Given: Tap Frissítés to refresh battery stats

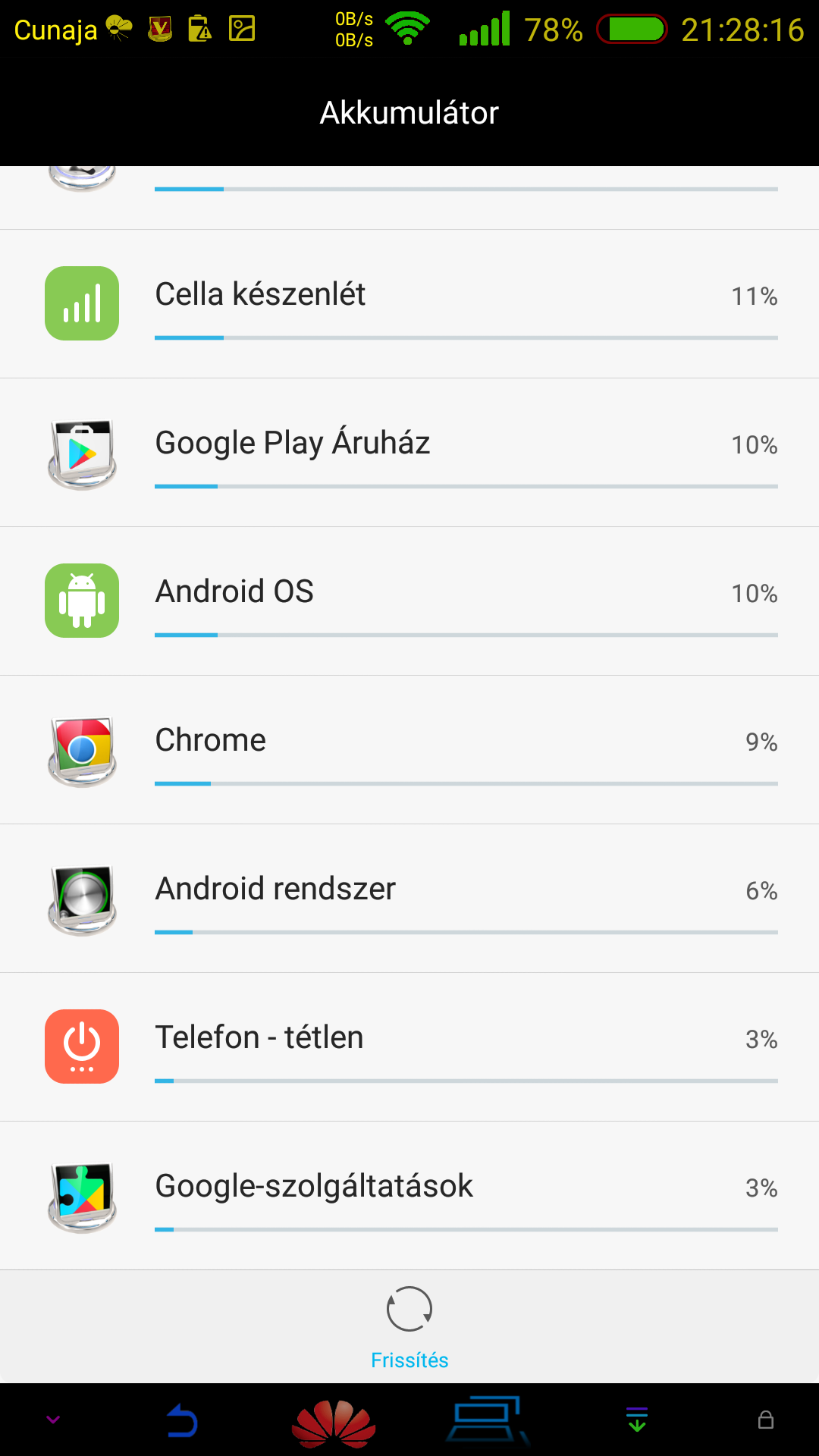Looking at the screenshot, I should tap(409, 1327).
